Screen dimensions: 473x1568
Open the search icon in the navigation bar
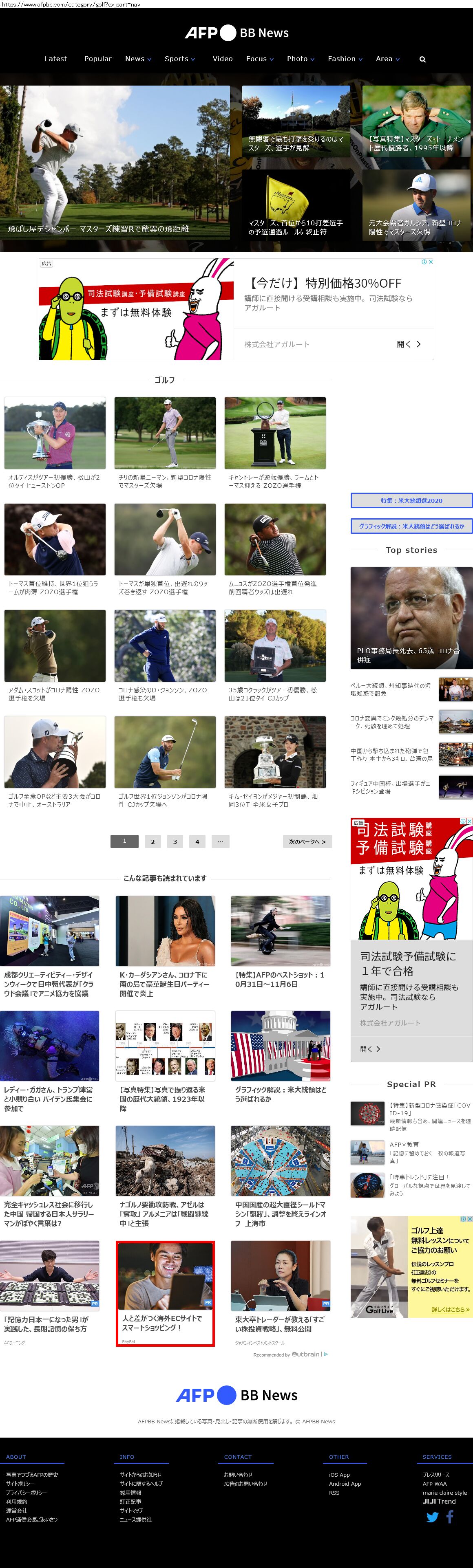(422, 59)
